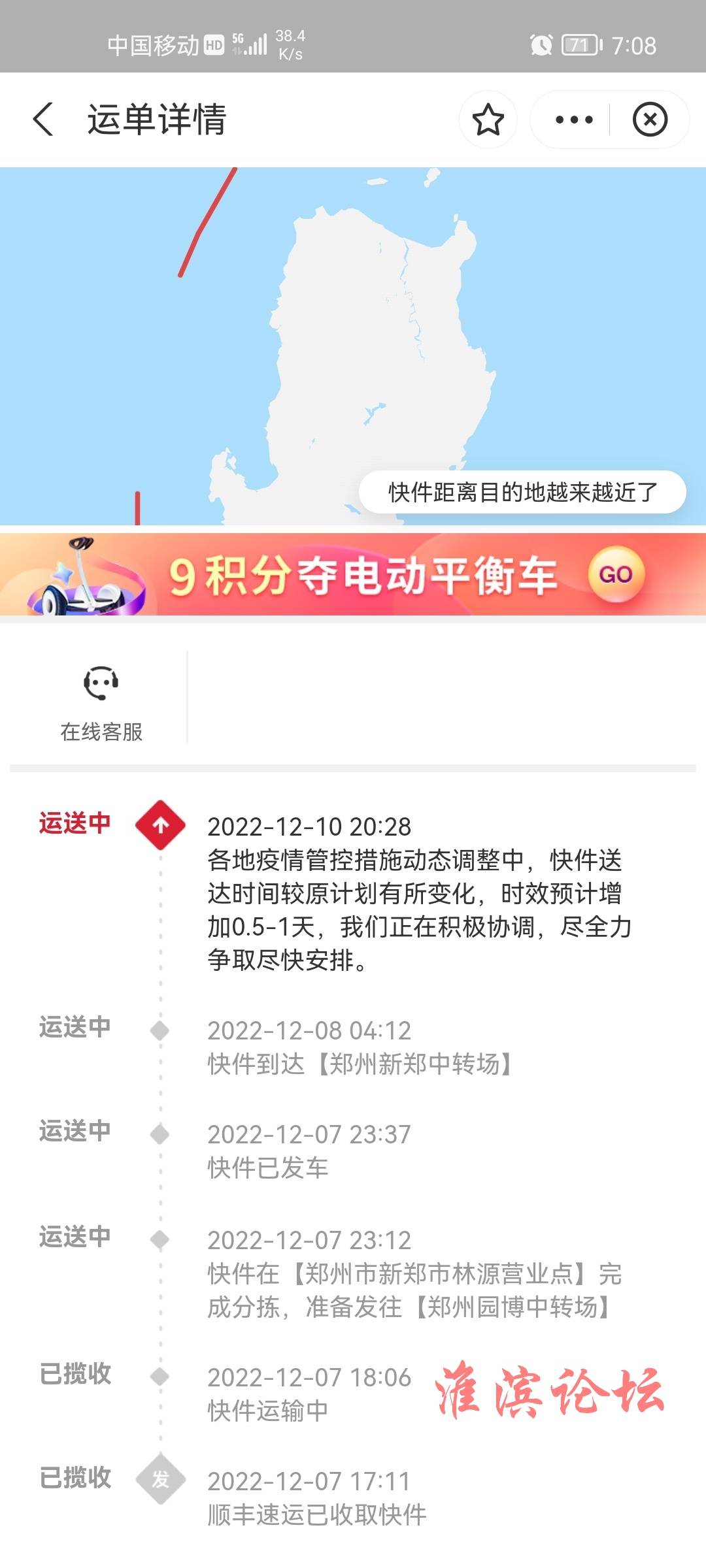Open the three-dot more menu

pos(573,120)
